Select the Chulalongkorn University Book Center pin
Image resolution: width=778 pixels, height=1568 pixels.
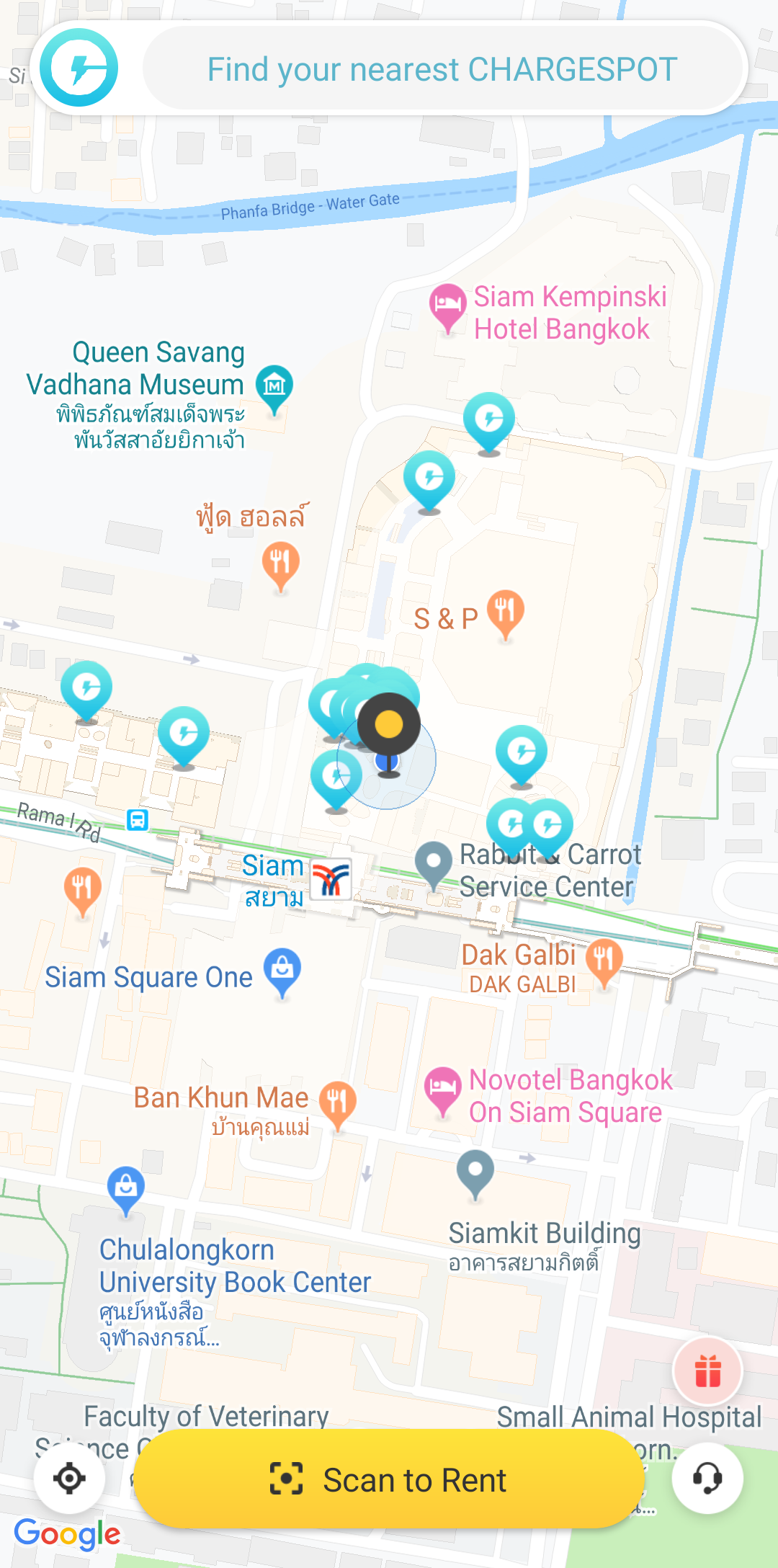[126, 1187]
